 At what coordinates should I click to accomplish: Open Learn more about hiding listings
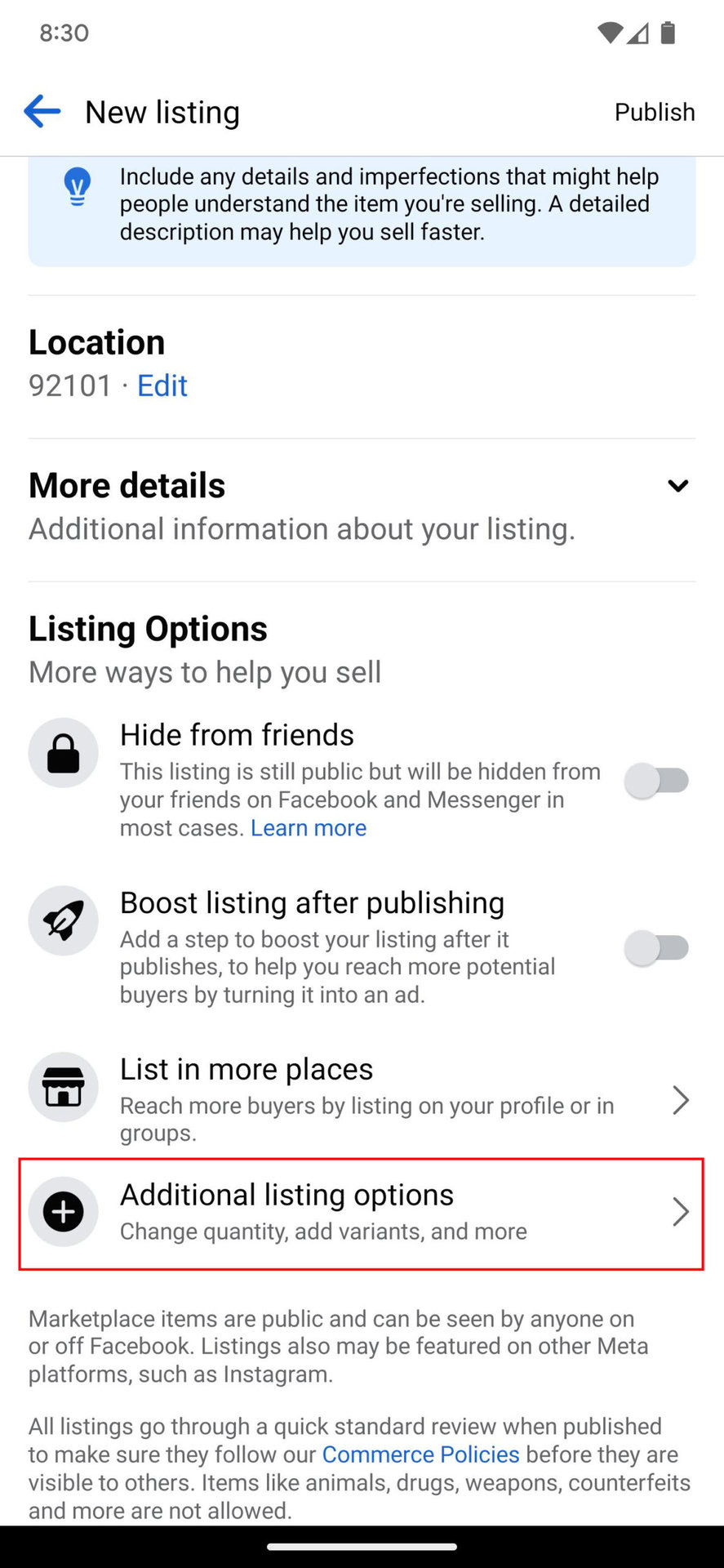click(x=308, y=828)
